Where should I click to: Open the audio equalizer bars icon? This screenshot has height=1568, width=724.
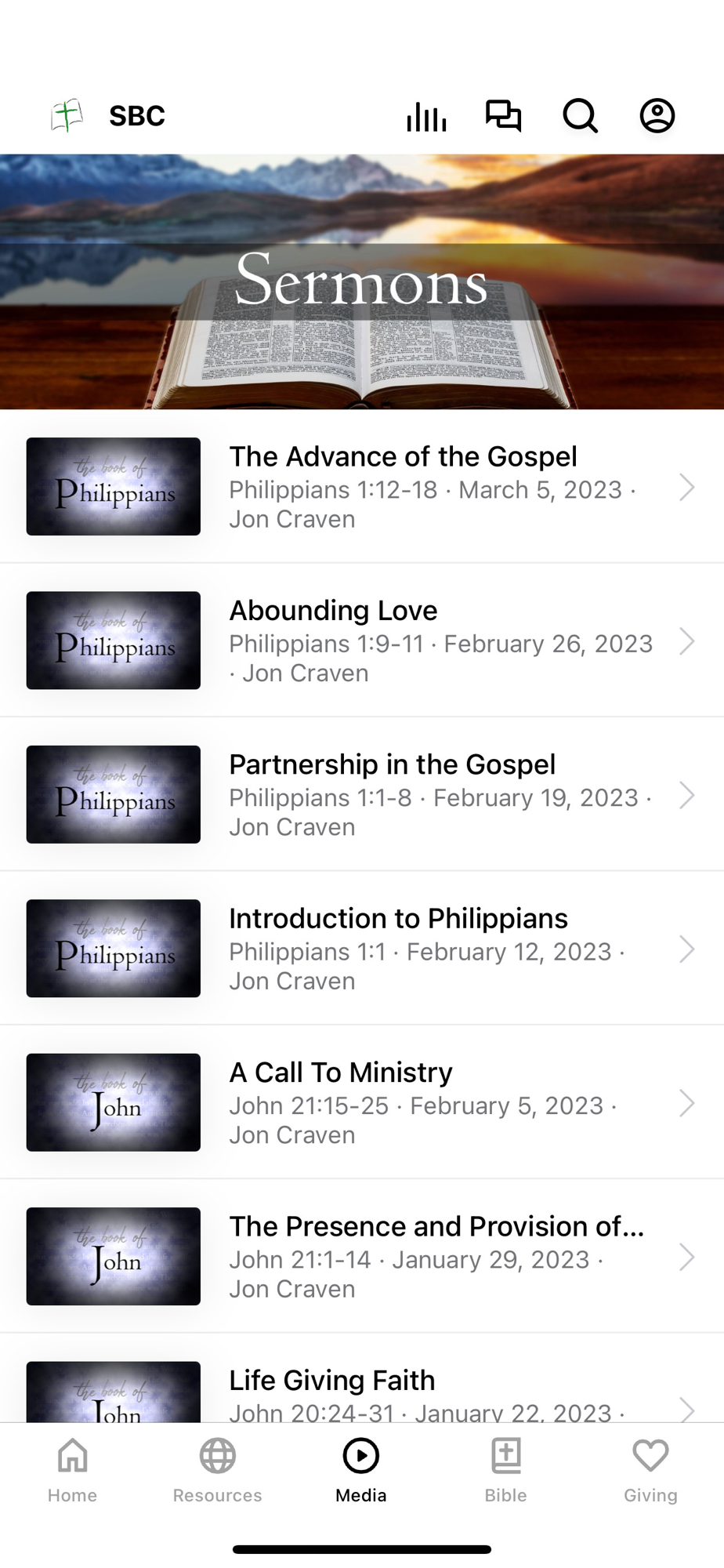[x=426, y=117]
